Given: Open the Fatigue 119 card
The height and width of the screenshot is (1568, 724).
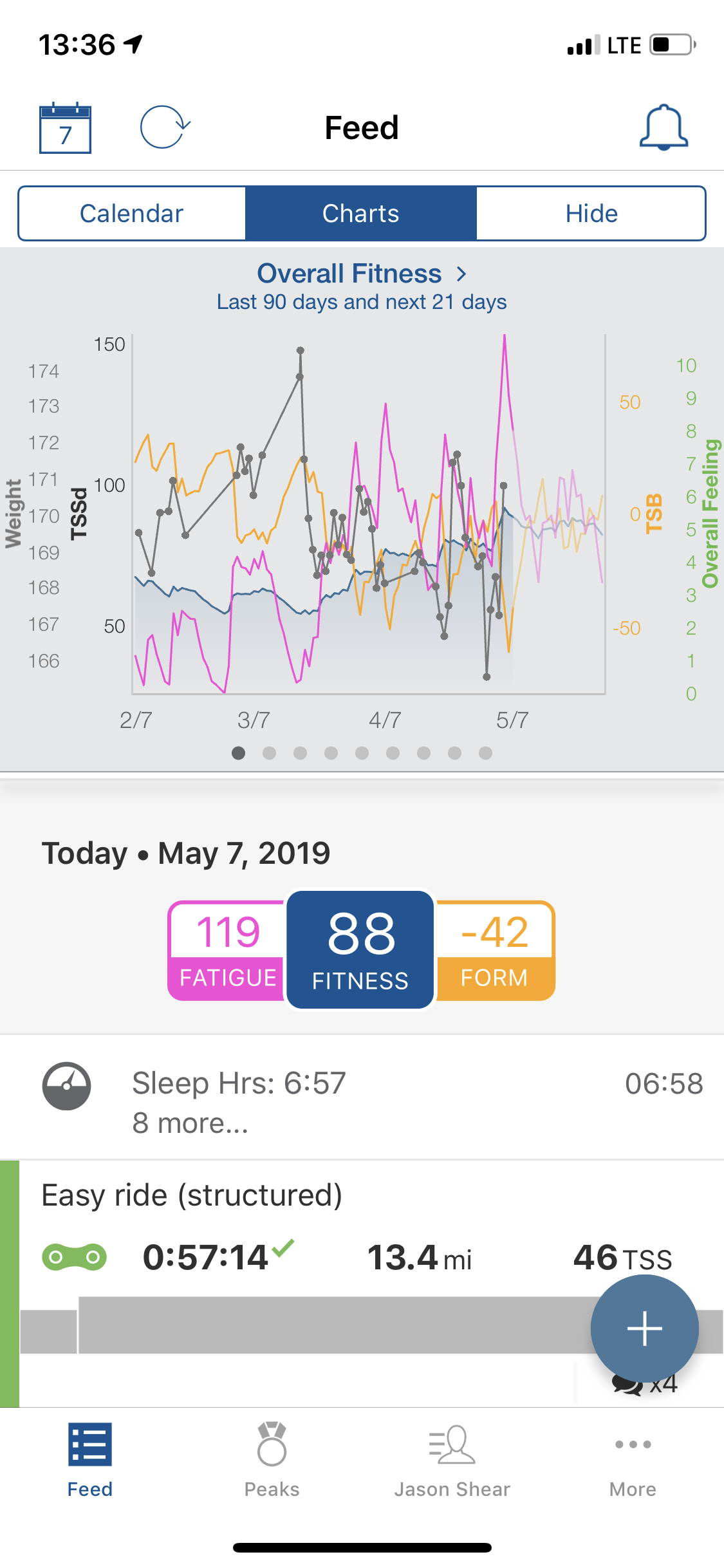Looking at the screenshot, I should click(x=227, y=951).
